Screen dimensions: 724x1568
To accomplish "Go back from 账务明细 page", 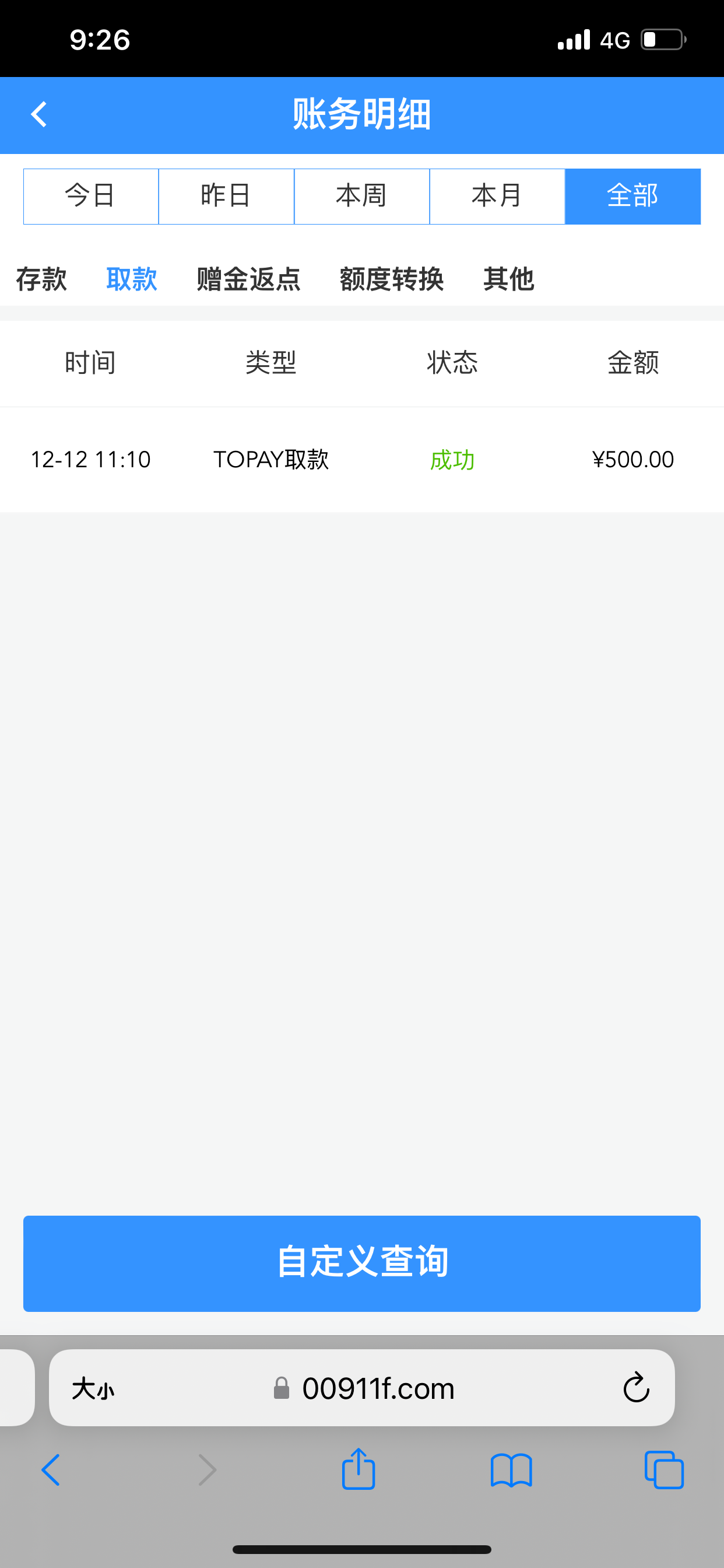I will click(x=39, y=114).
